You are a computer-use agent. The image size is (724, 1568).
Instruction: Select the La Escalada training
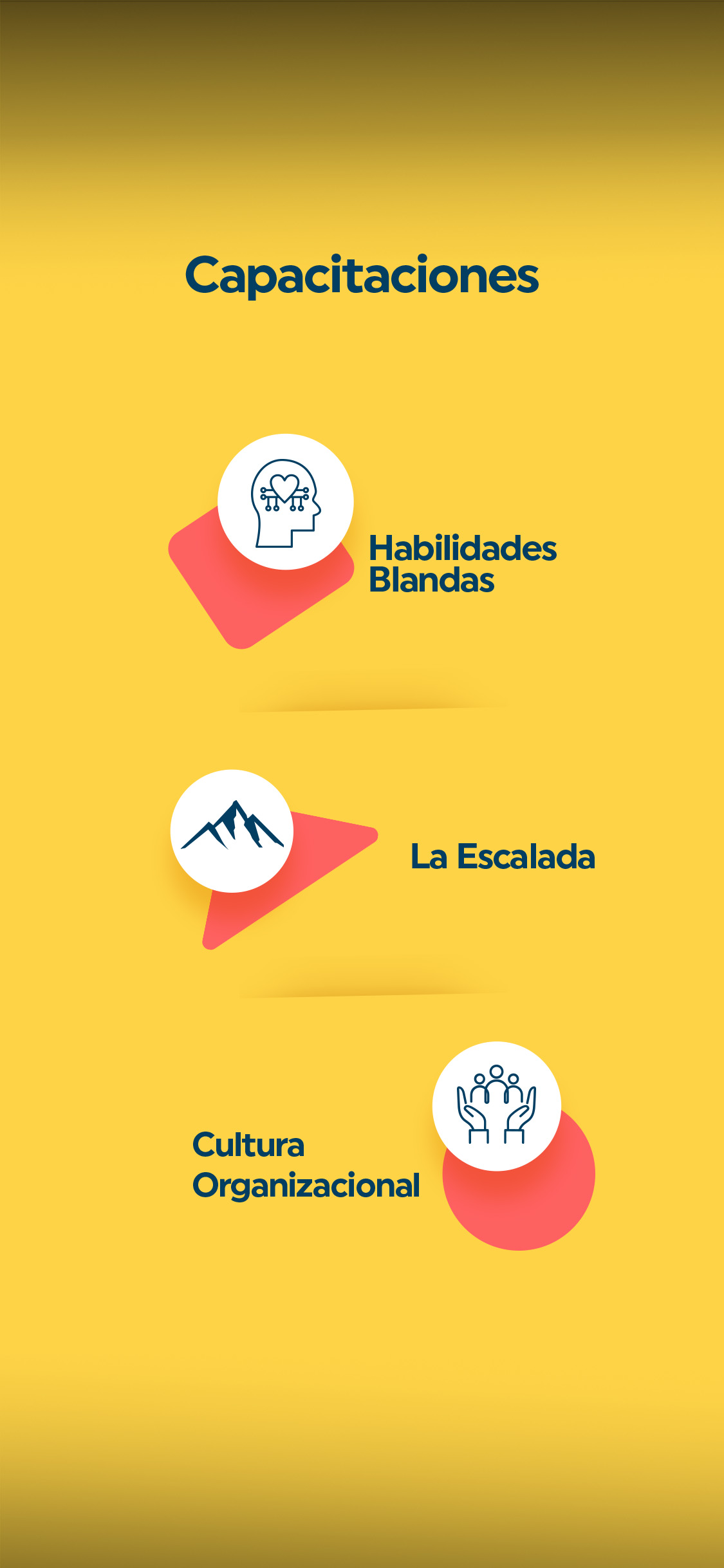[x=502, y=857]
